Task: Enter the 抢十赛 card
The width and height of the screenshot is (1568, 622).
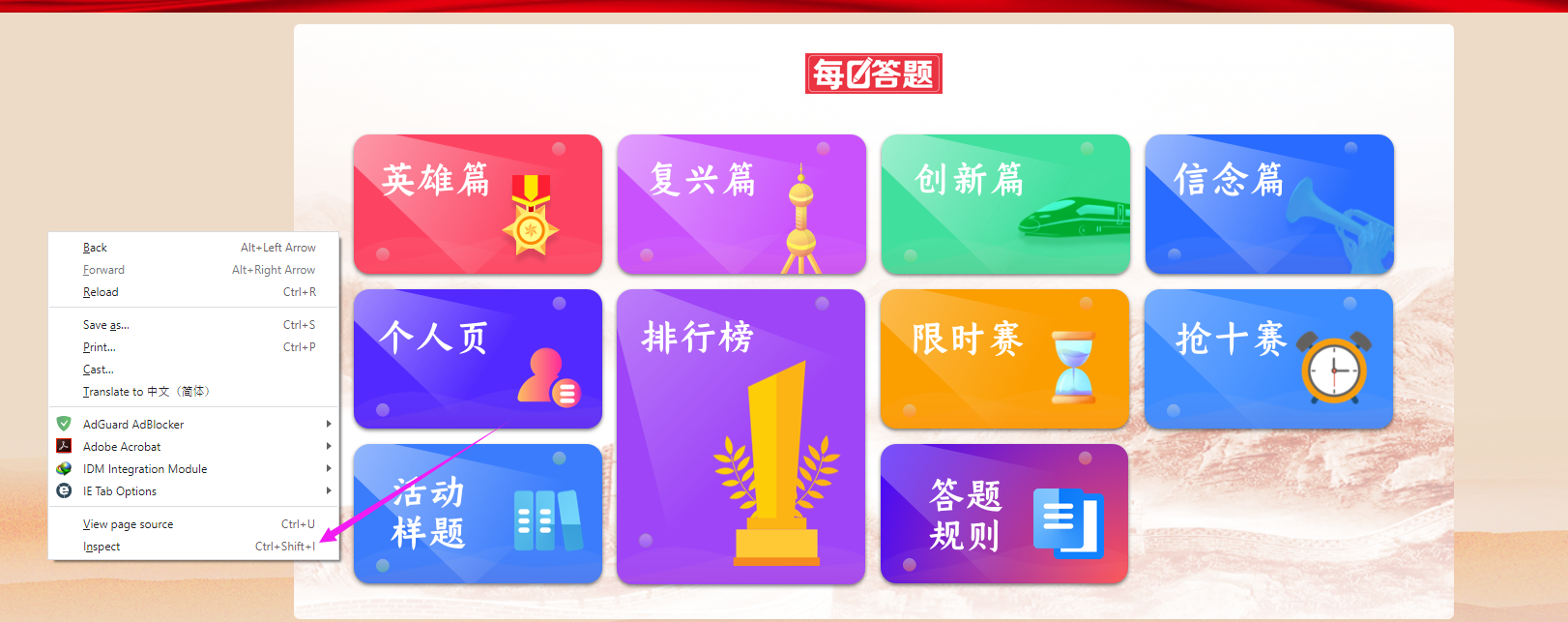Action: [1268, 359]
